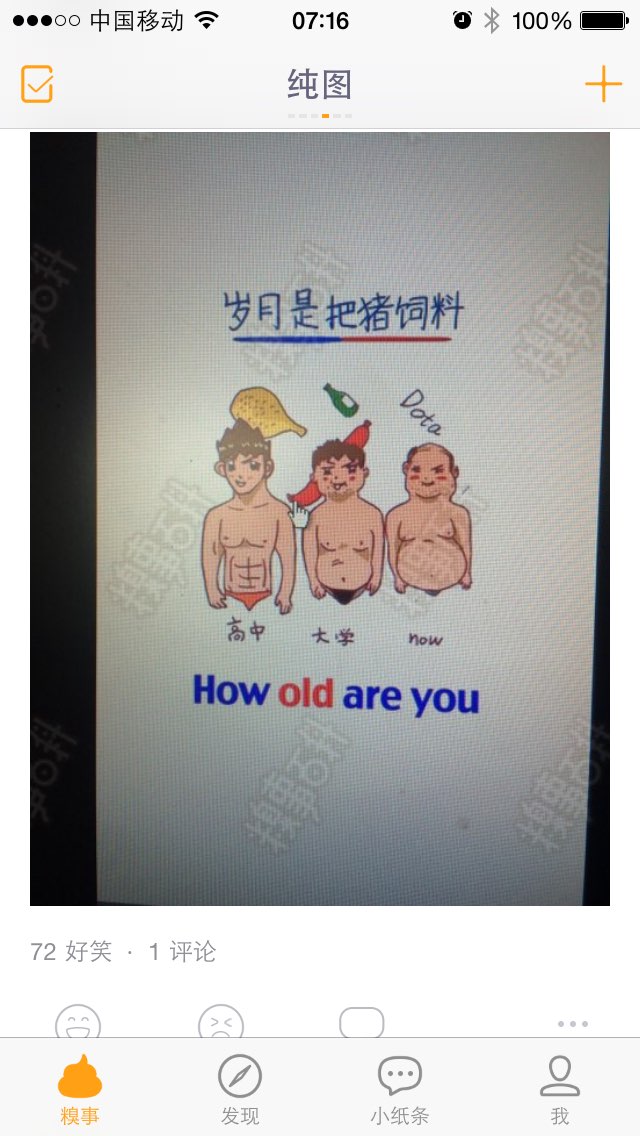Open comments via the speech bubble icon

(x=362, y=1022)
